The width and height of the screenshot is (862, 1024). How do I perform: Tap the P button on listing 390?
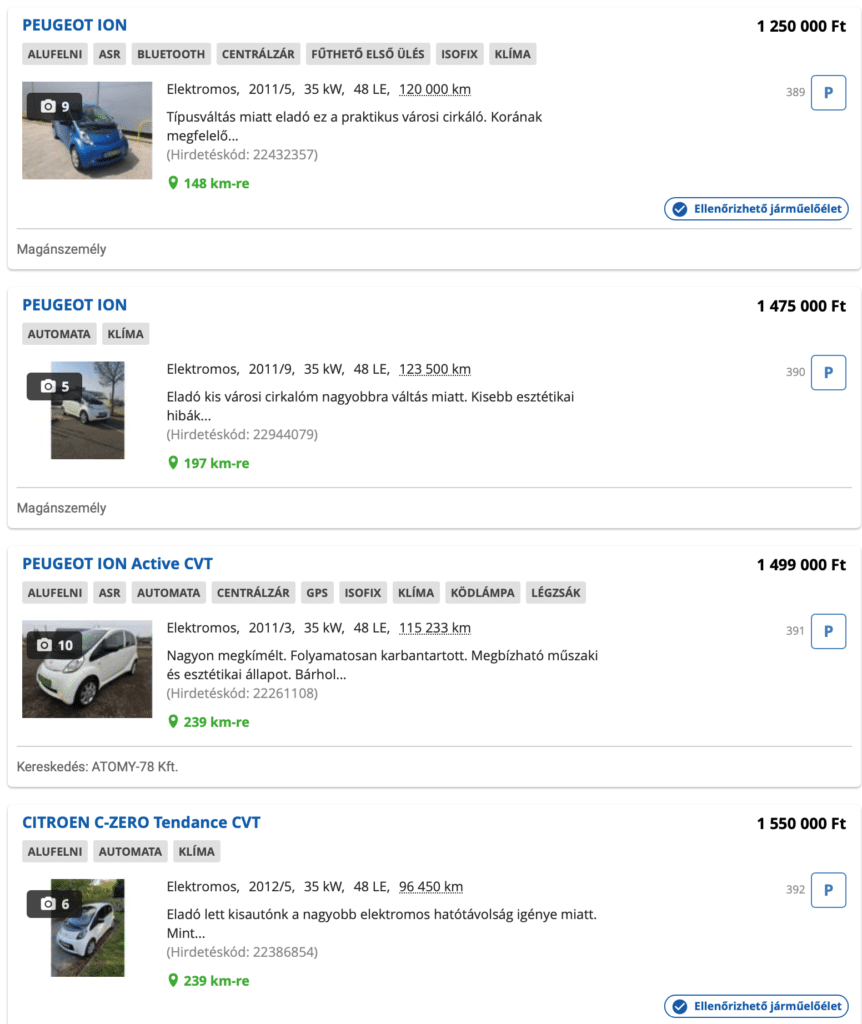(x=828, y=372)
